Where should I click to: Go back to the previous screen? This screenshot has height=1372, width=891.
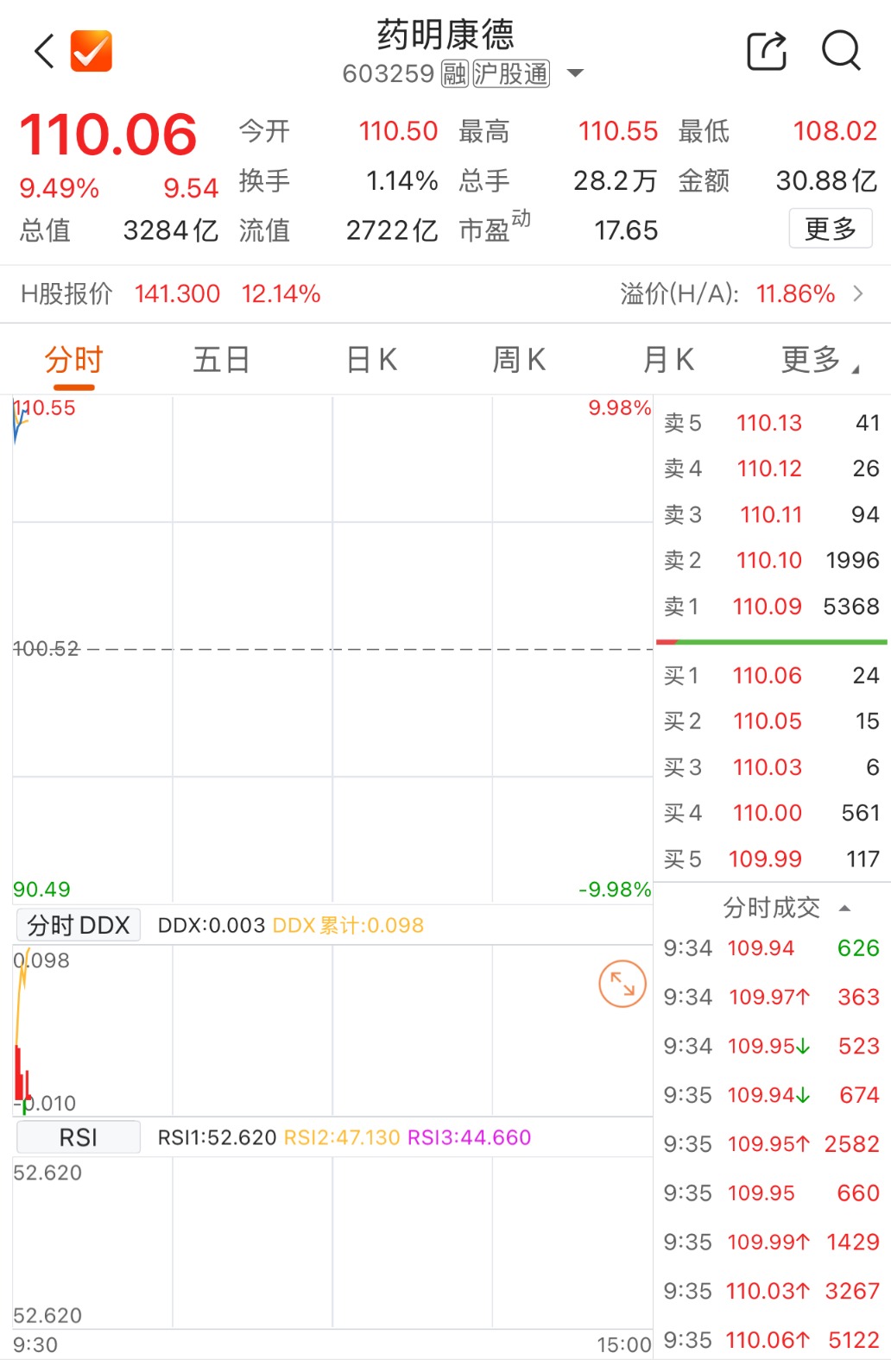coord(45,51)
